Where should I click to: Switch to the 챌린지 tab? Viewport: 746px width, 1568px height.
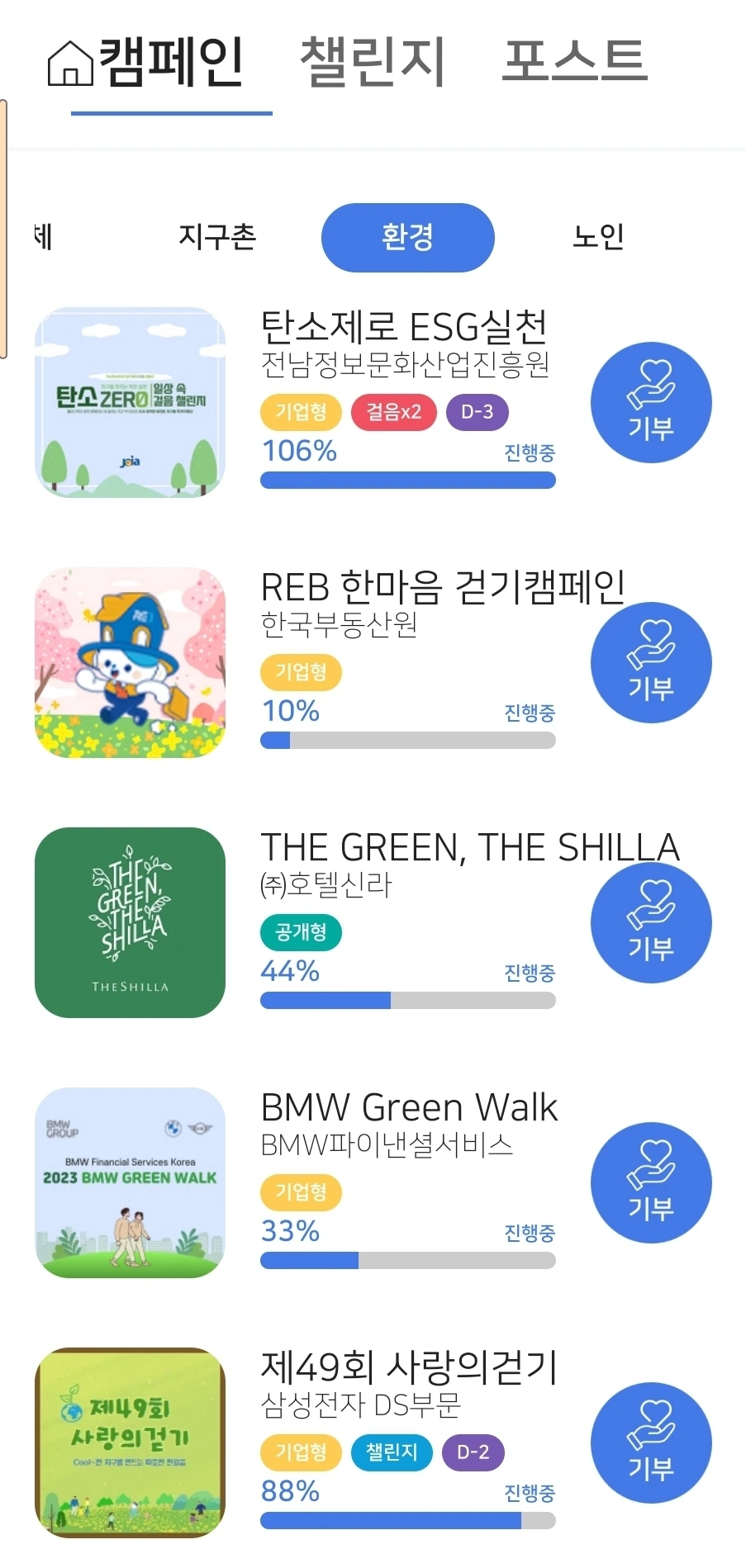[x=372, y=62]
